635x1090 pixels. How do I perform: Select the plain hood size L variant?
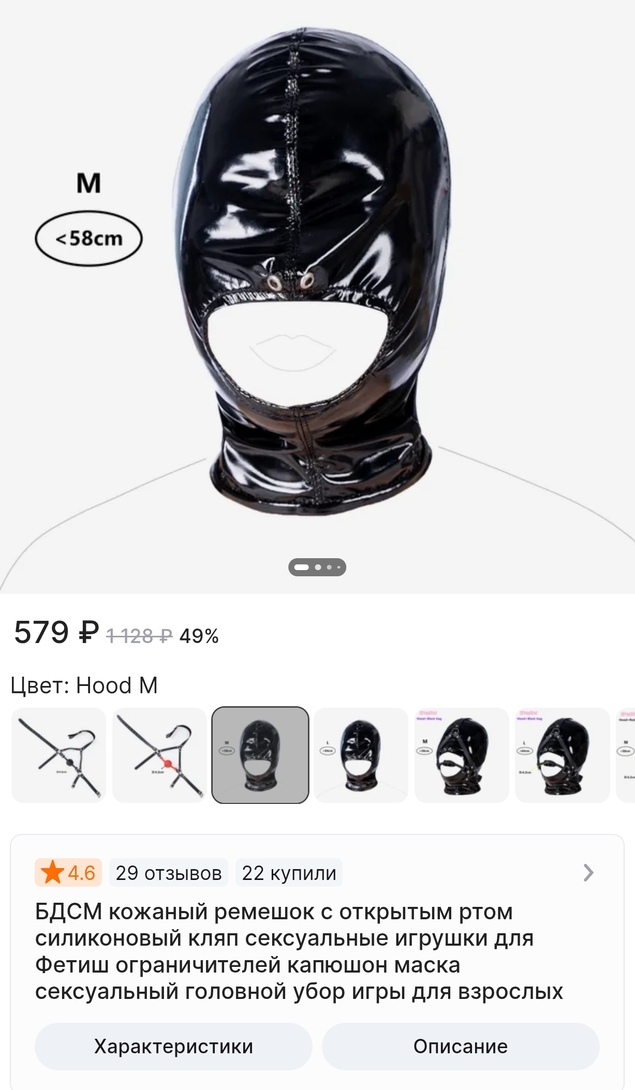coord(361,755)
